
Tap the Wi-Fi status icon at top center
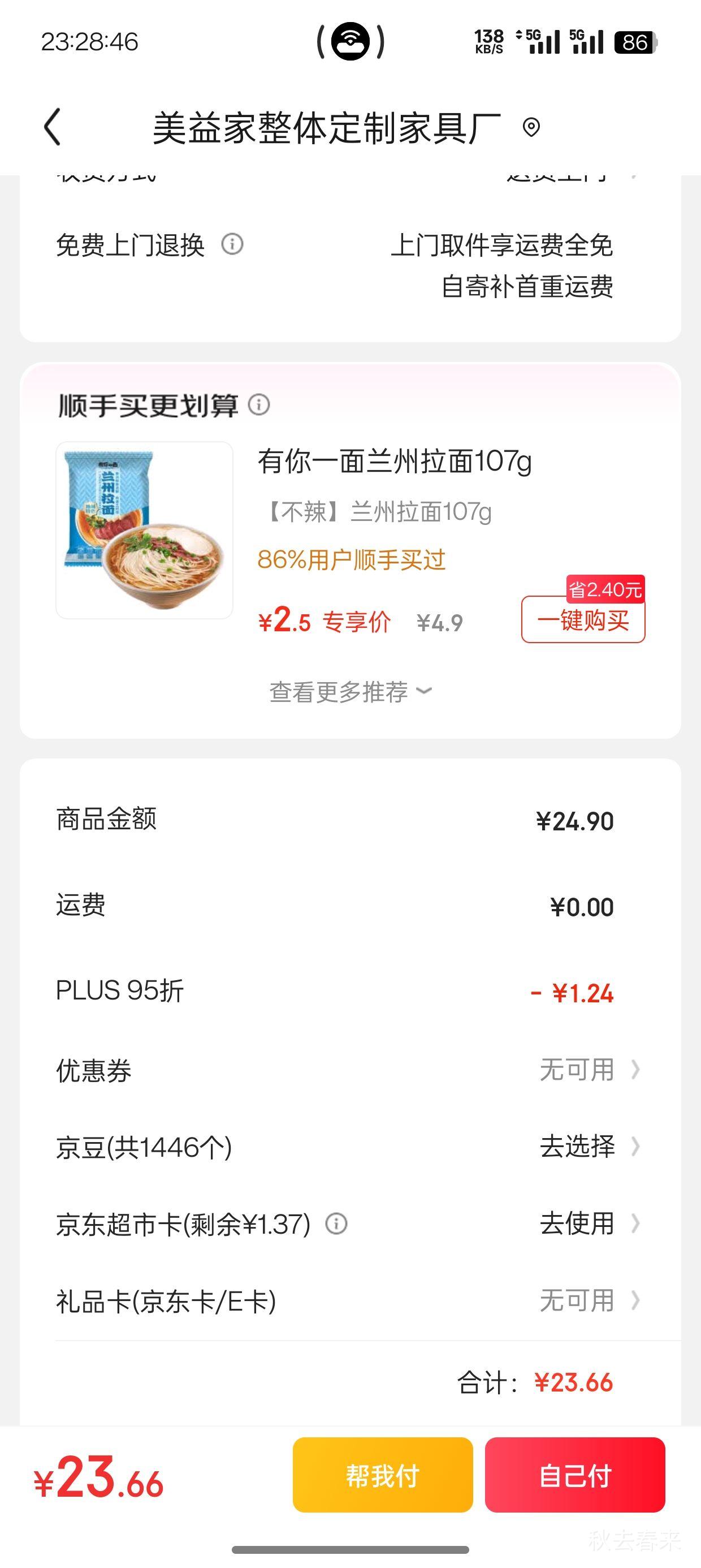click(349, 41)
